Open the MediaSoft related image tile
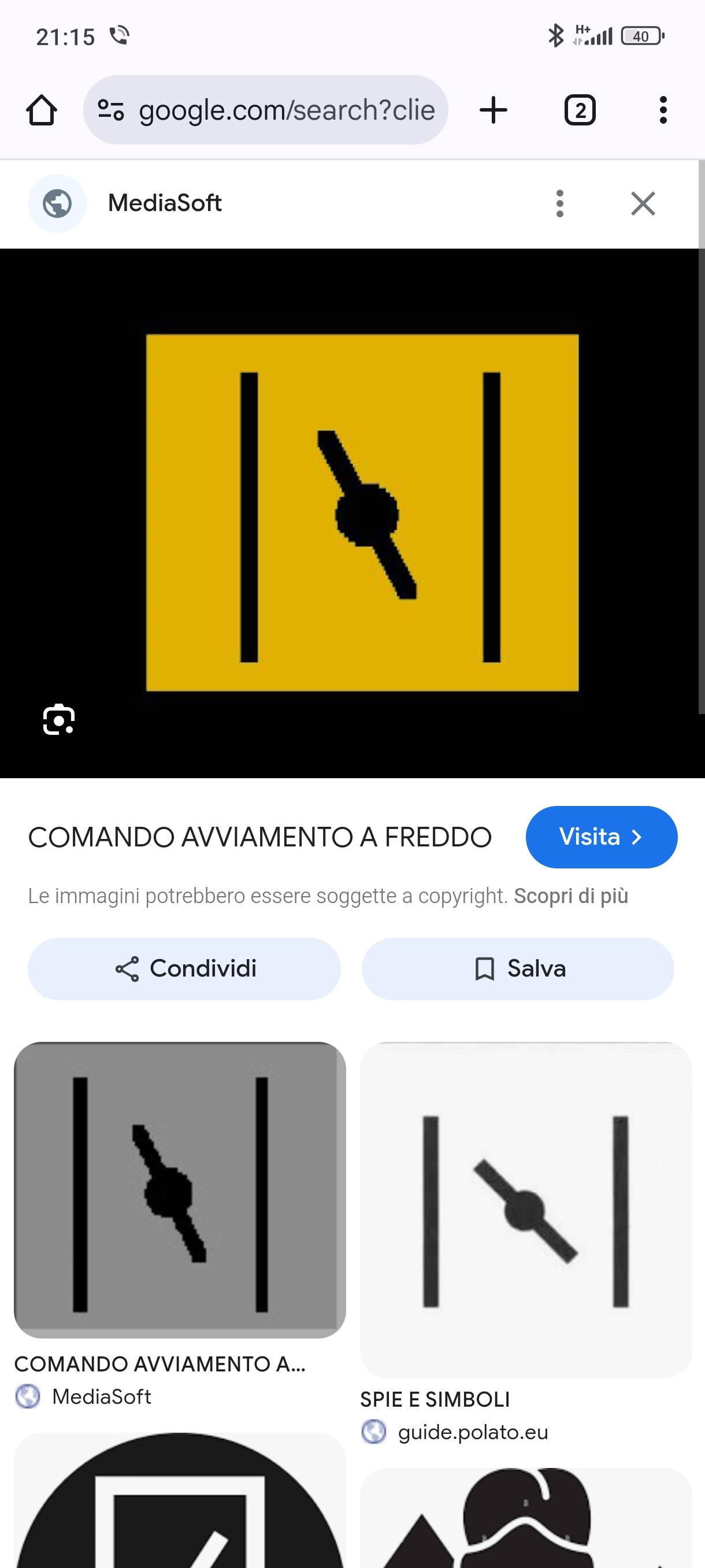The image size is (705, 1568). [180, 1190]
